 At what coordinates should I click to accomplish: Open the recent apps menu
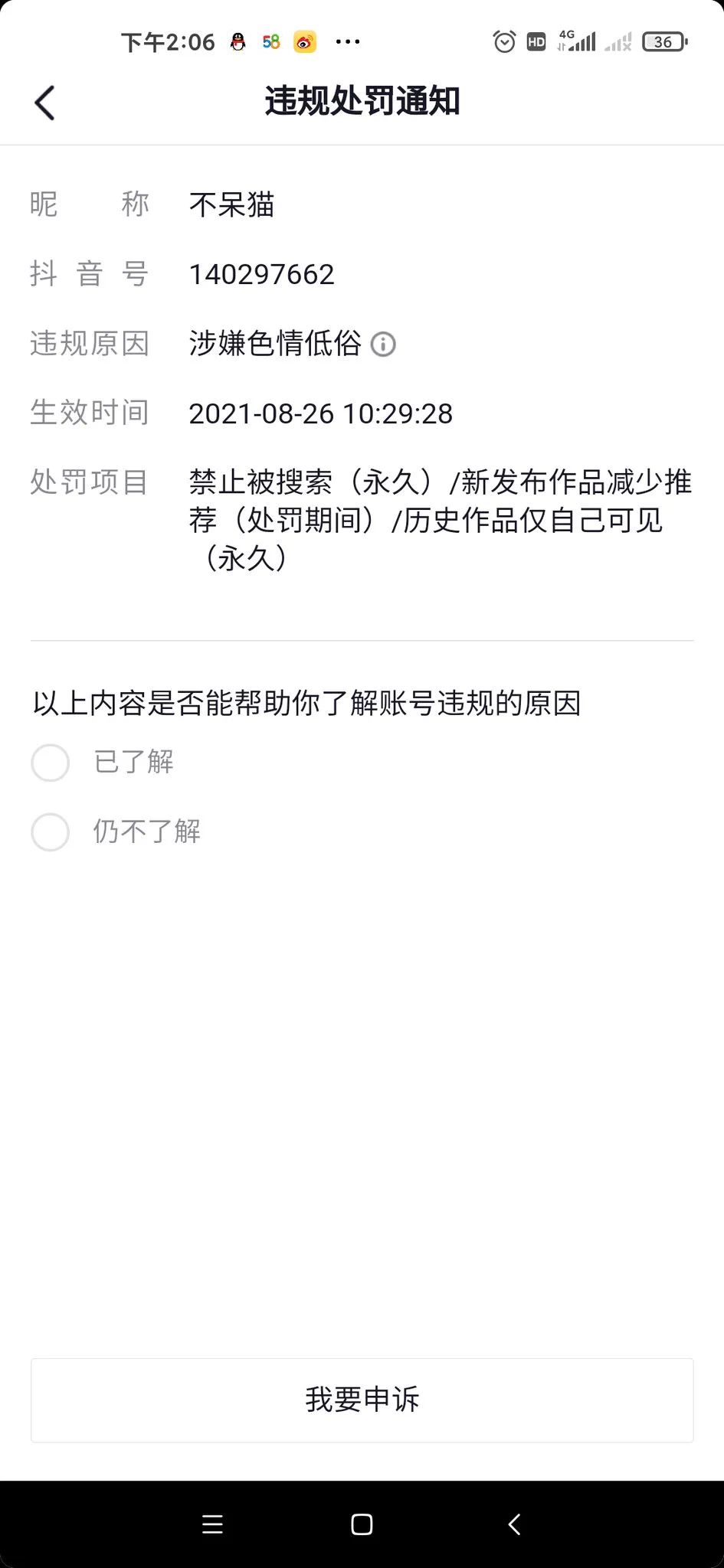(212, 1524)
